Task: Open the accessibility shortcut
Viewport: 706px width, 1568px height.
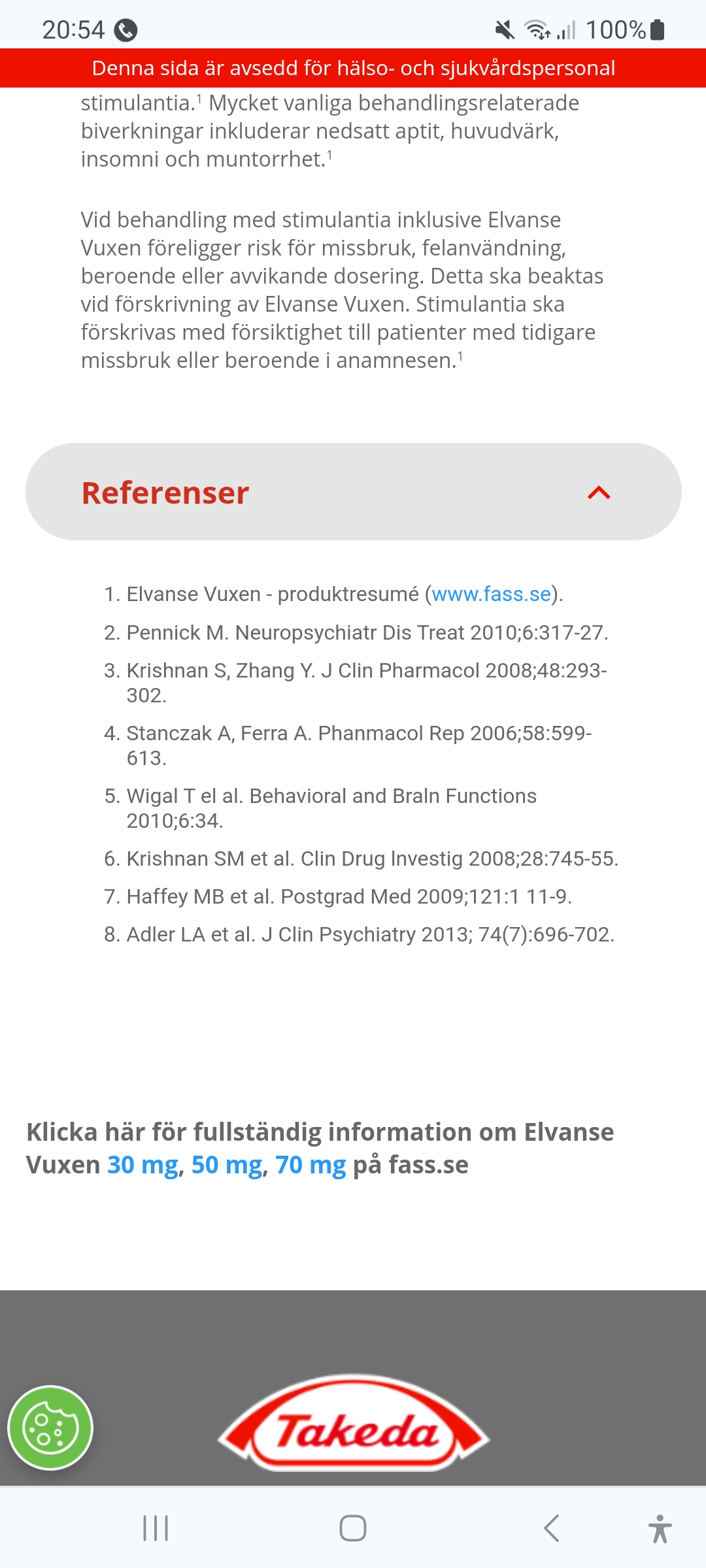Action: tap(660, 1528)
